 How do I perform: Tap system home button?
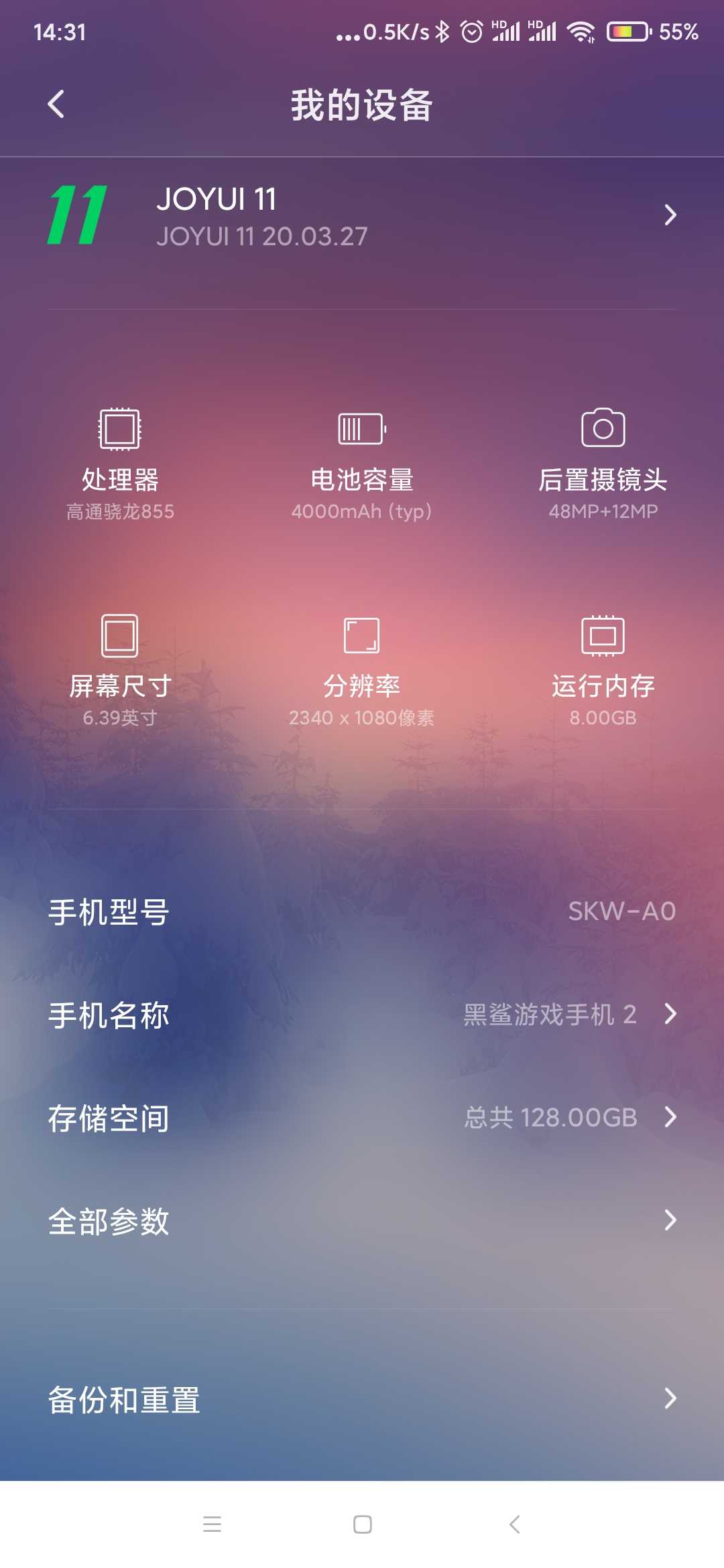coord(362,1524)
